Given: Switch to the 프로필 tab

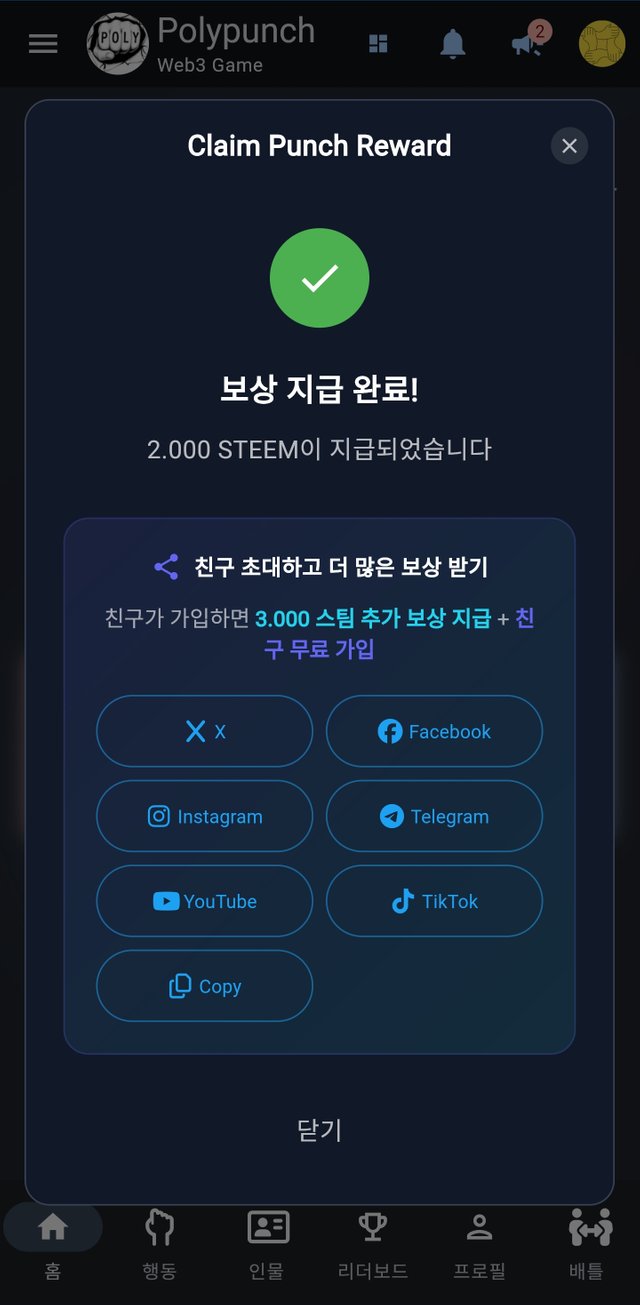Looking at the screenshot, I should coord(480,1240).
